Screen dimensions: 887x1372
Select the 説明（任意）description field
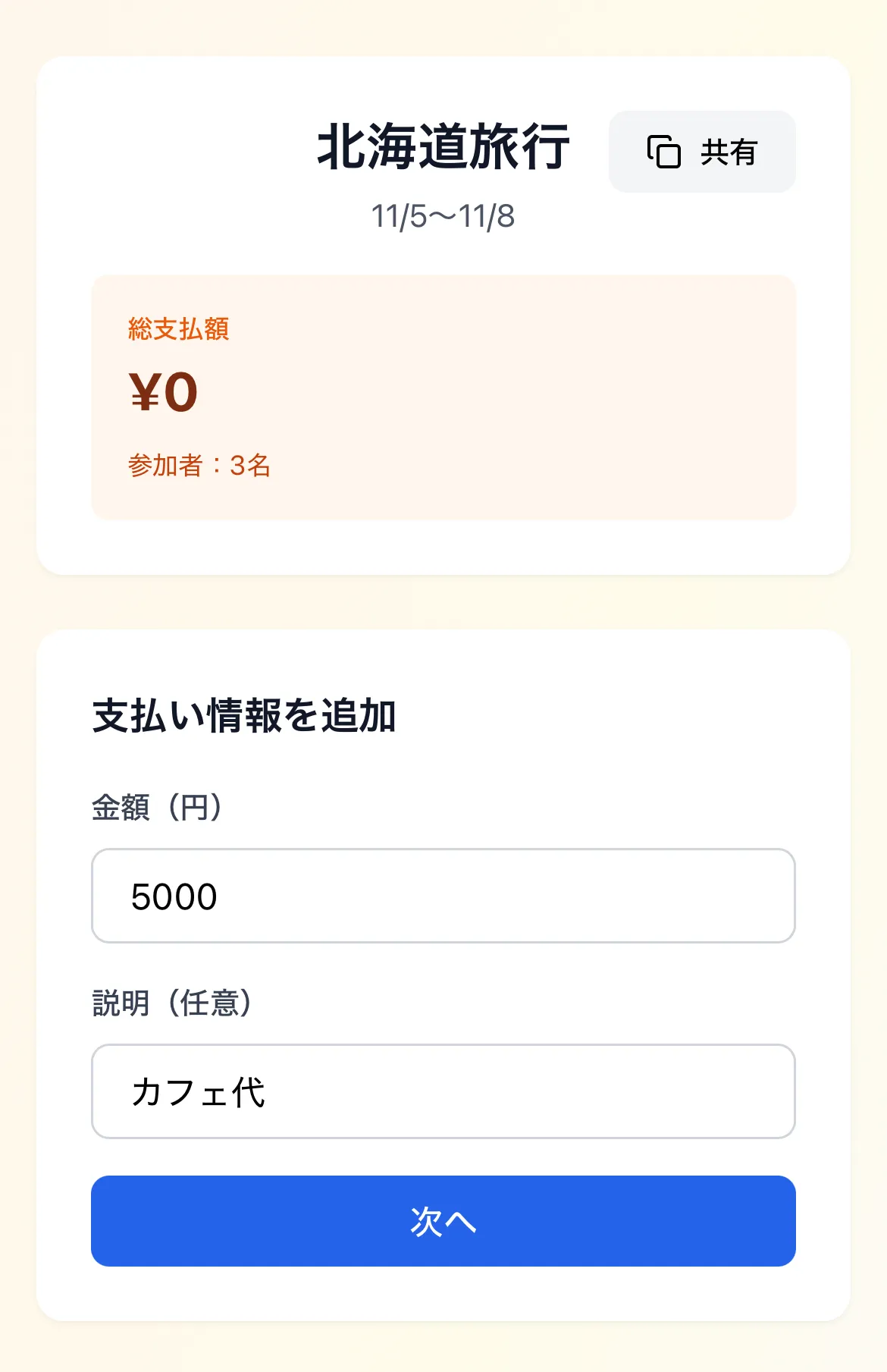click(x=442, y=1091)
